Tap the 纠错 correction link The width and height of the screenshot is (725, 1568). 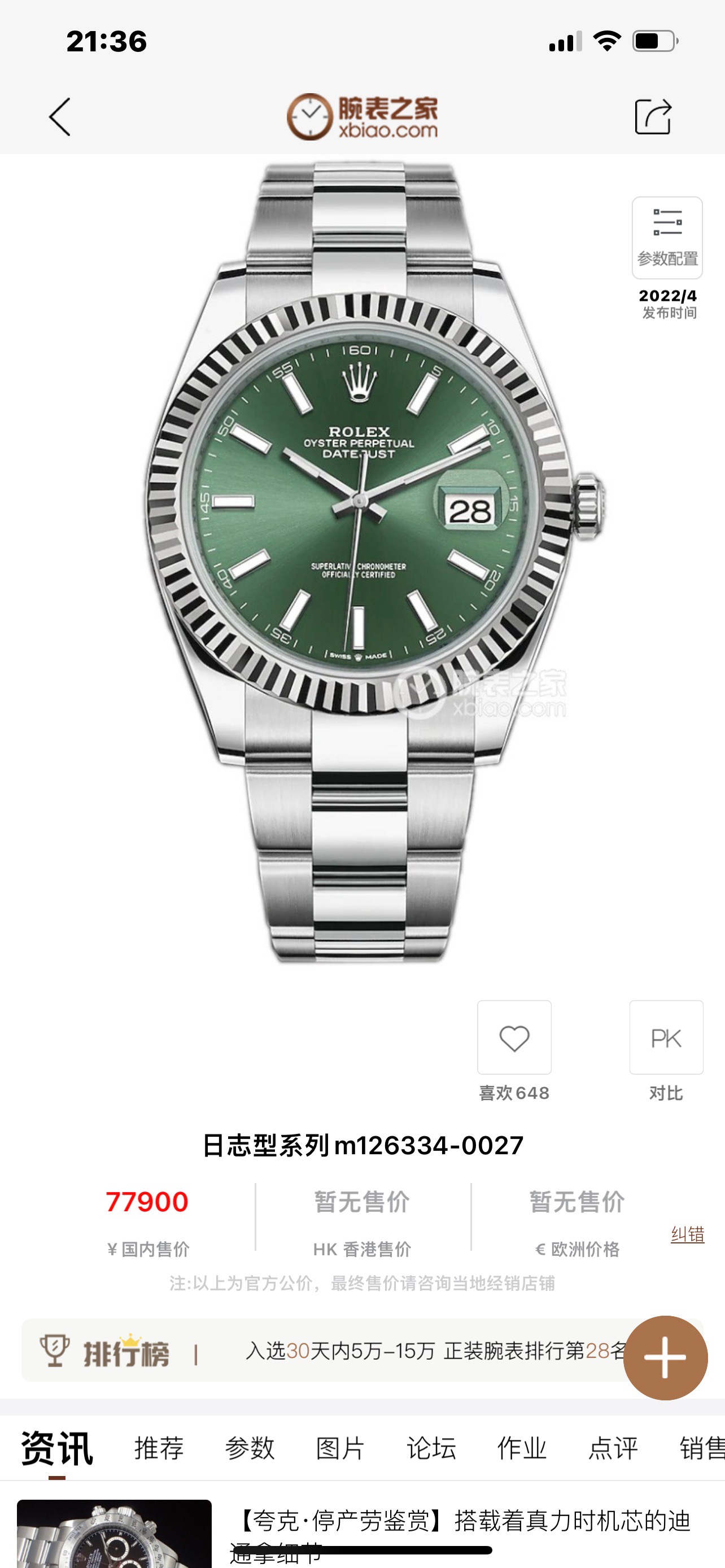pos(687,1234)
